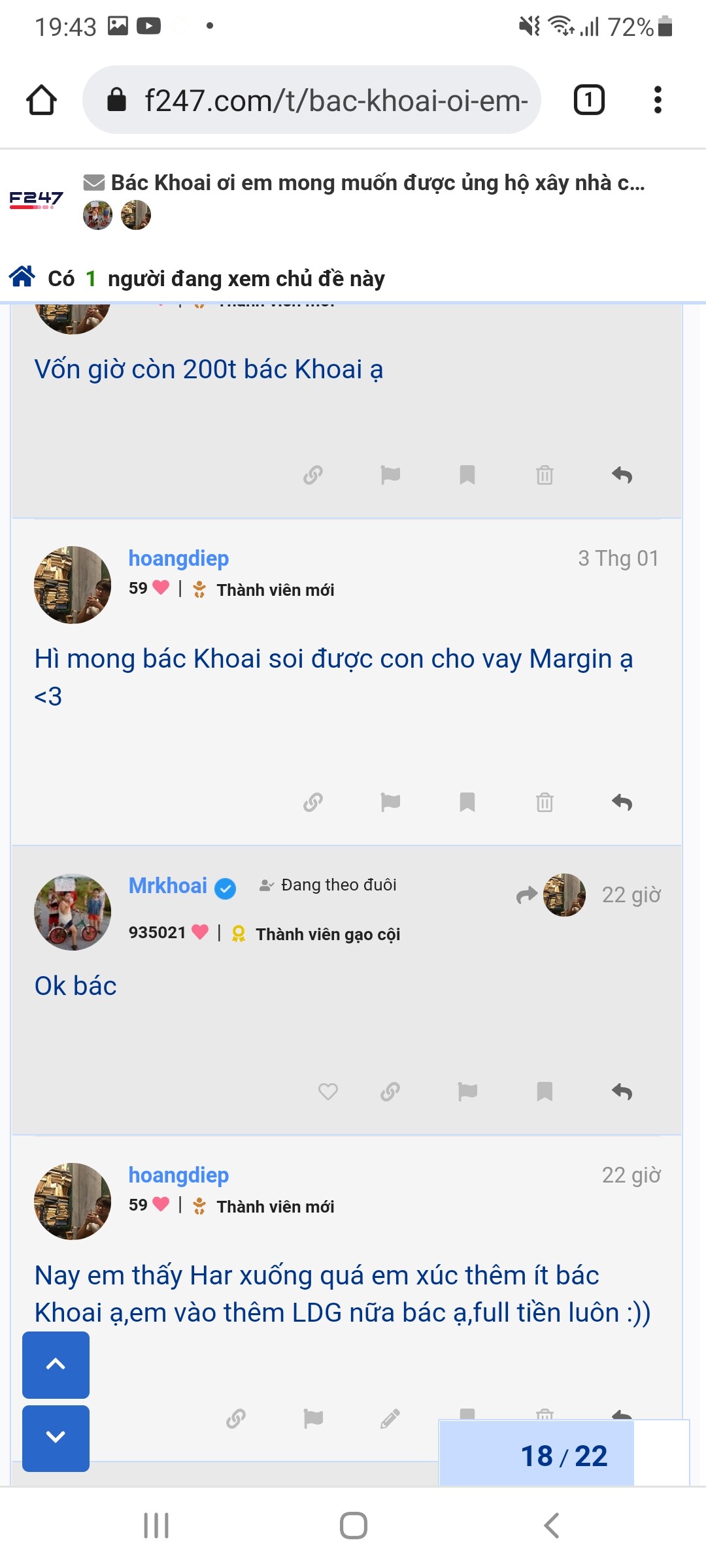Go to F247 forum home via logo
The image size is (706, 1568).
[x=36, y=199]
